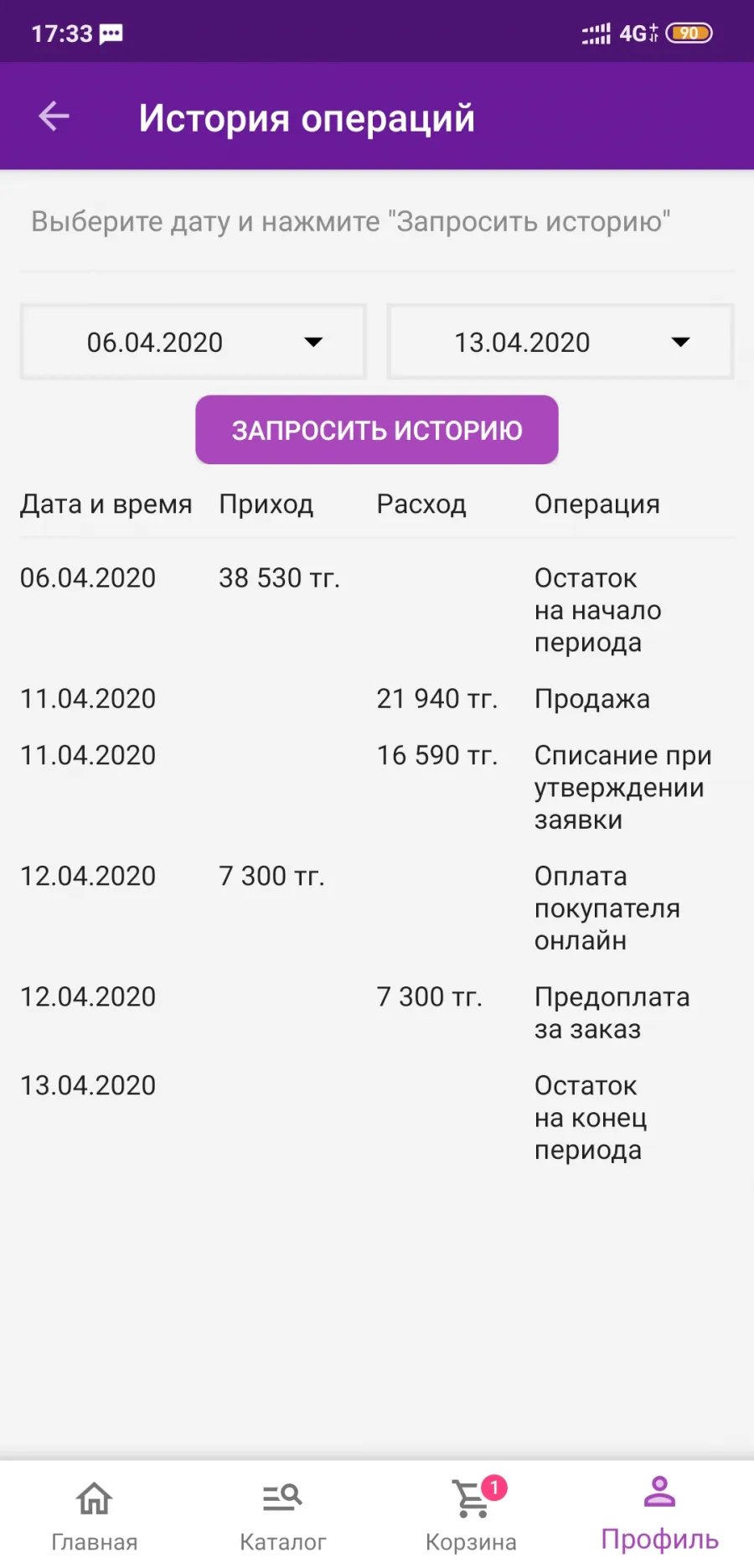The image size is (754, 1568).
Task: Go back from История операций
Action: tap(54, 116)
